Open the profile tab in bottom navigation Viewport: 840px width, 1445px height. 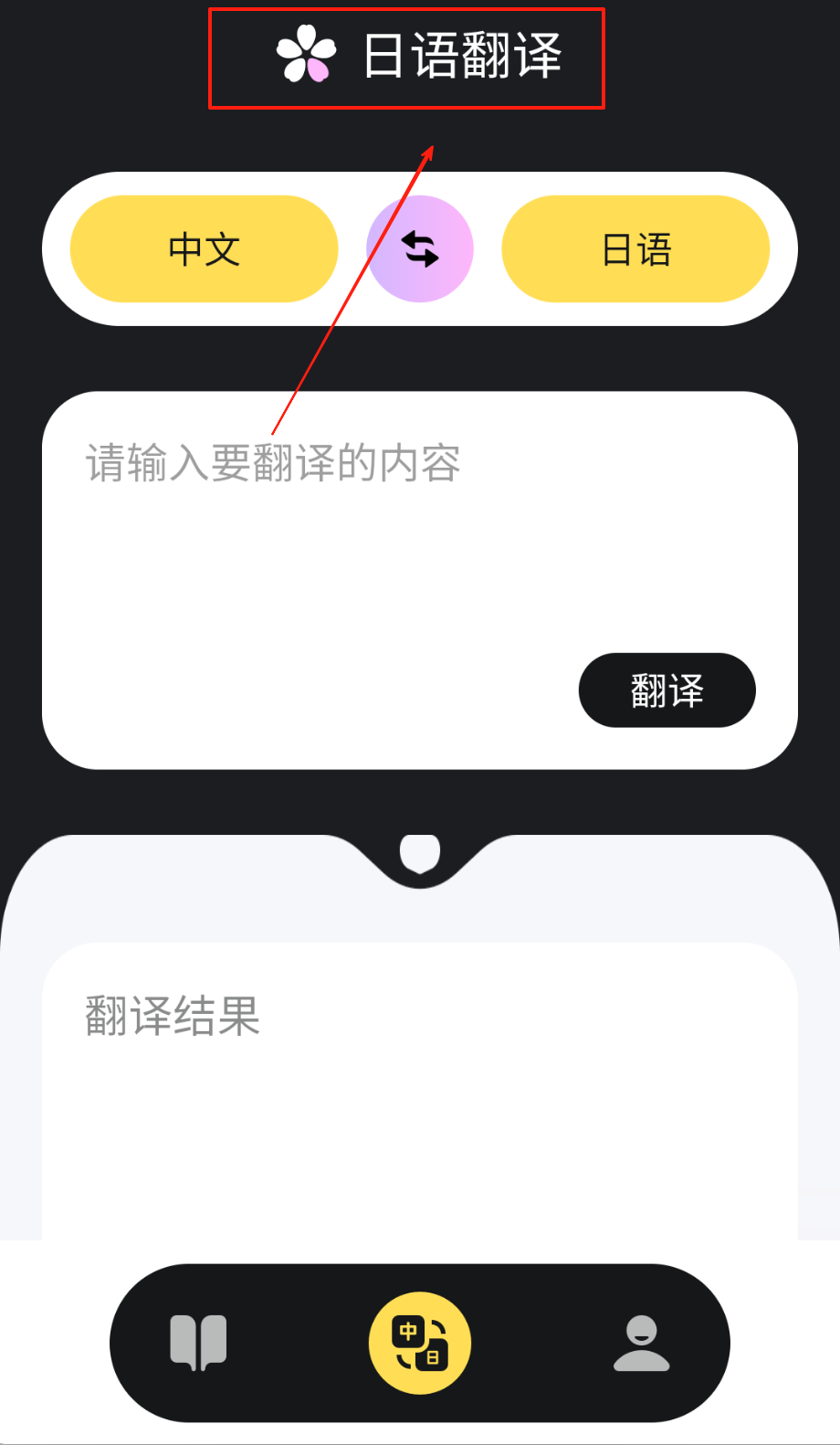coord(641,1343)
